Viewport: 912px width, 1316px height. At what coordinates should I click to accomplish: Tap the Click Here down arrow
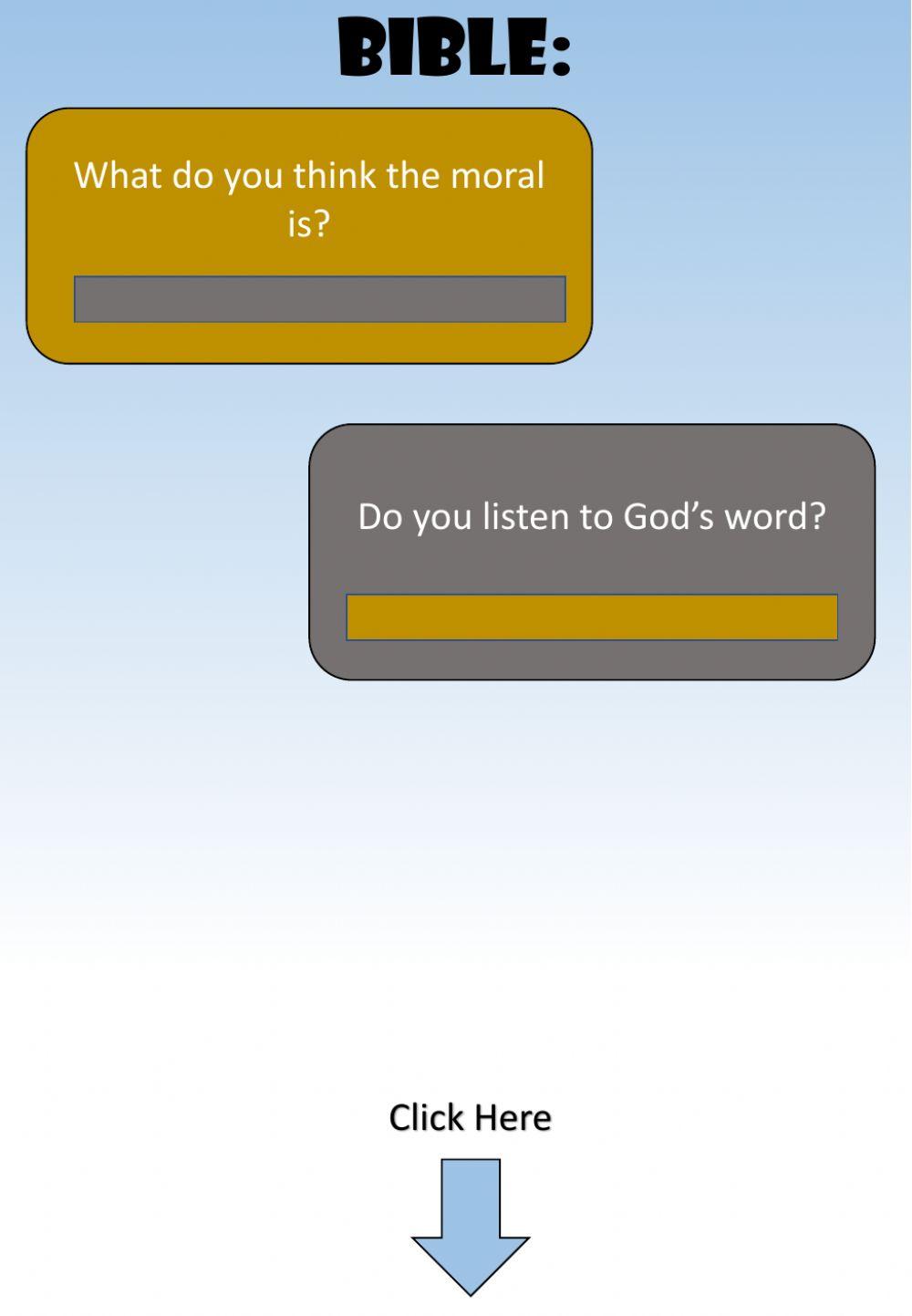pos(471,1221)
